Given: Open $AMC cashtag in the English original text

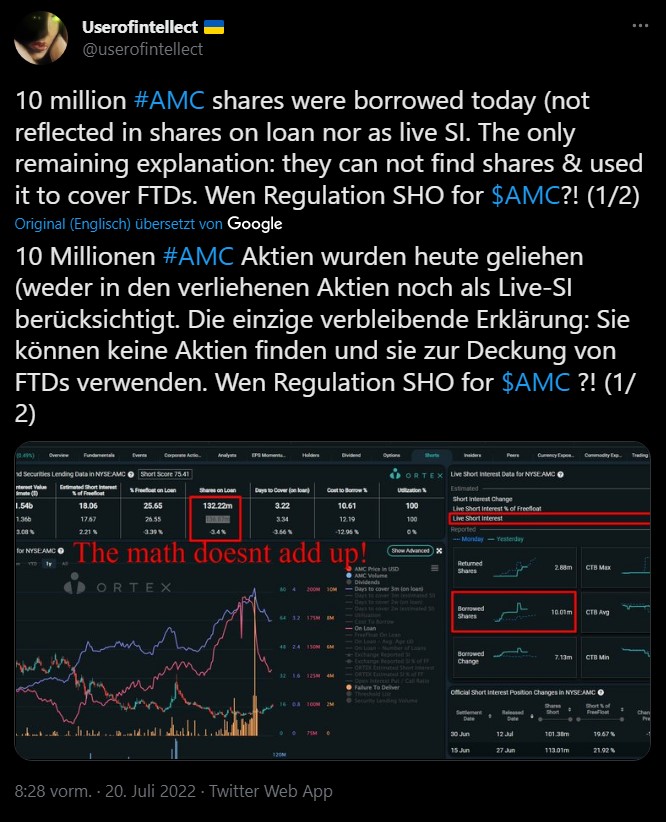Looking at the screenshot, I should click(518, 195).
